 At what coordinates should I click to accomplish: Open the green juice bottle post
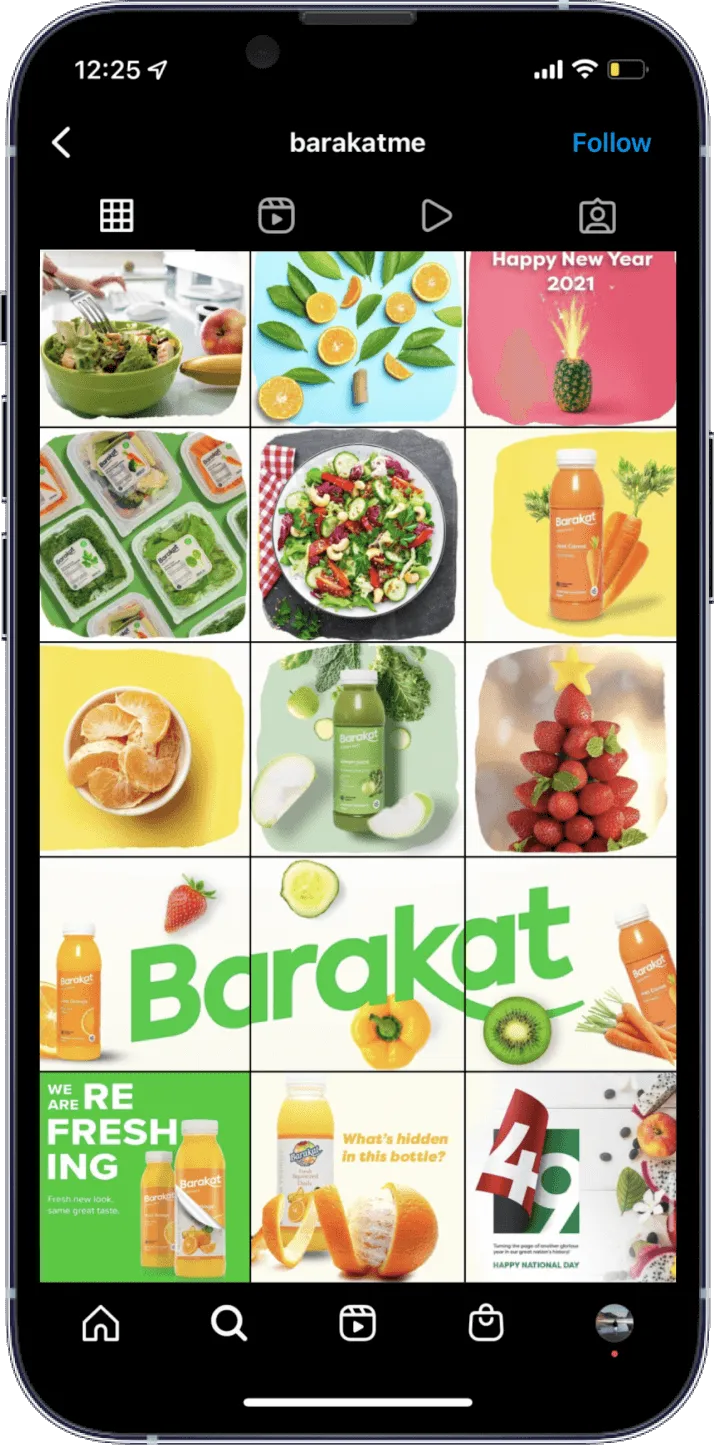[x=357, y=750]
